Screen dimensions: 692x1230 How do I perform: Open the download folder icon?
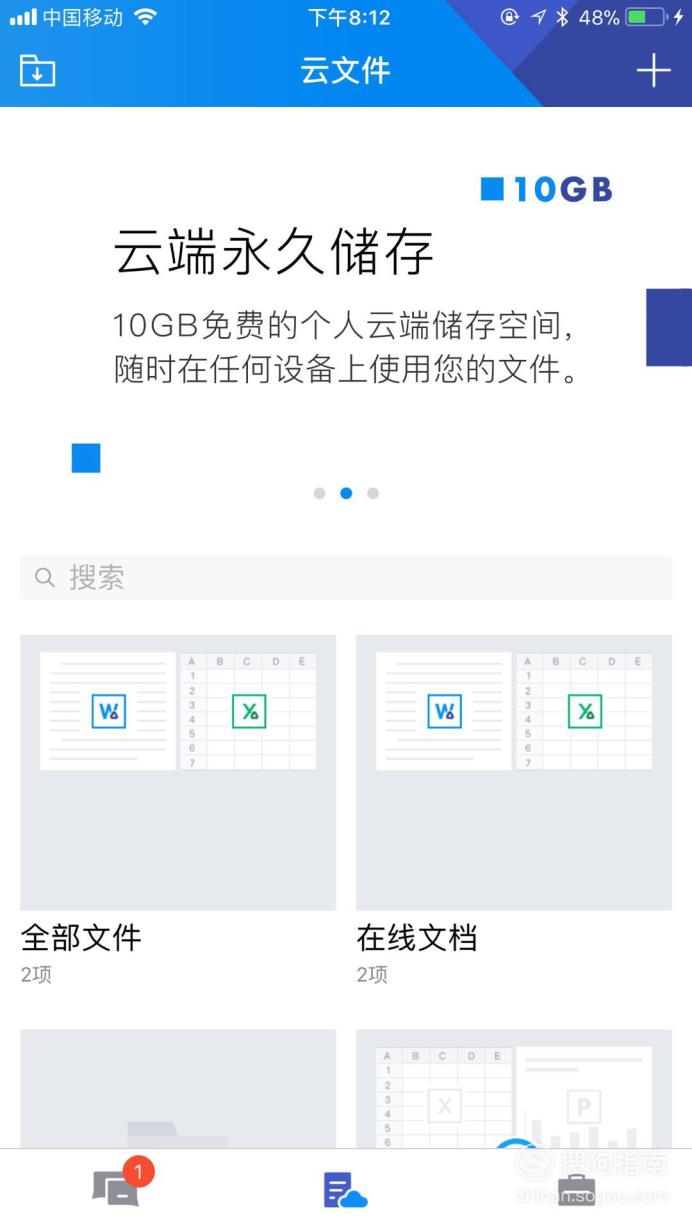(37, 71)
